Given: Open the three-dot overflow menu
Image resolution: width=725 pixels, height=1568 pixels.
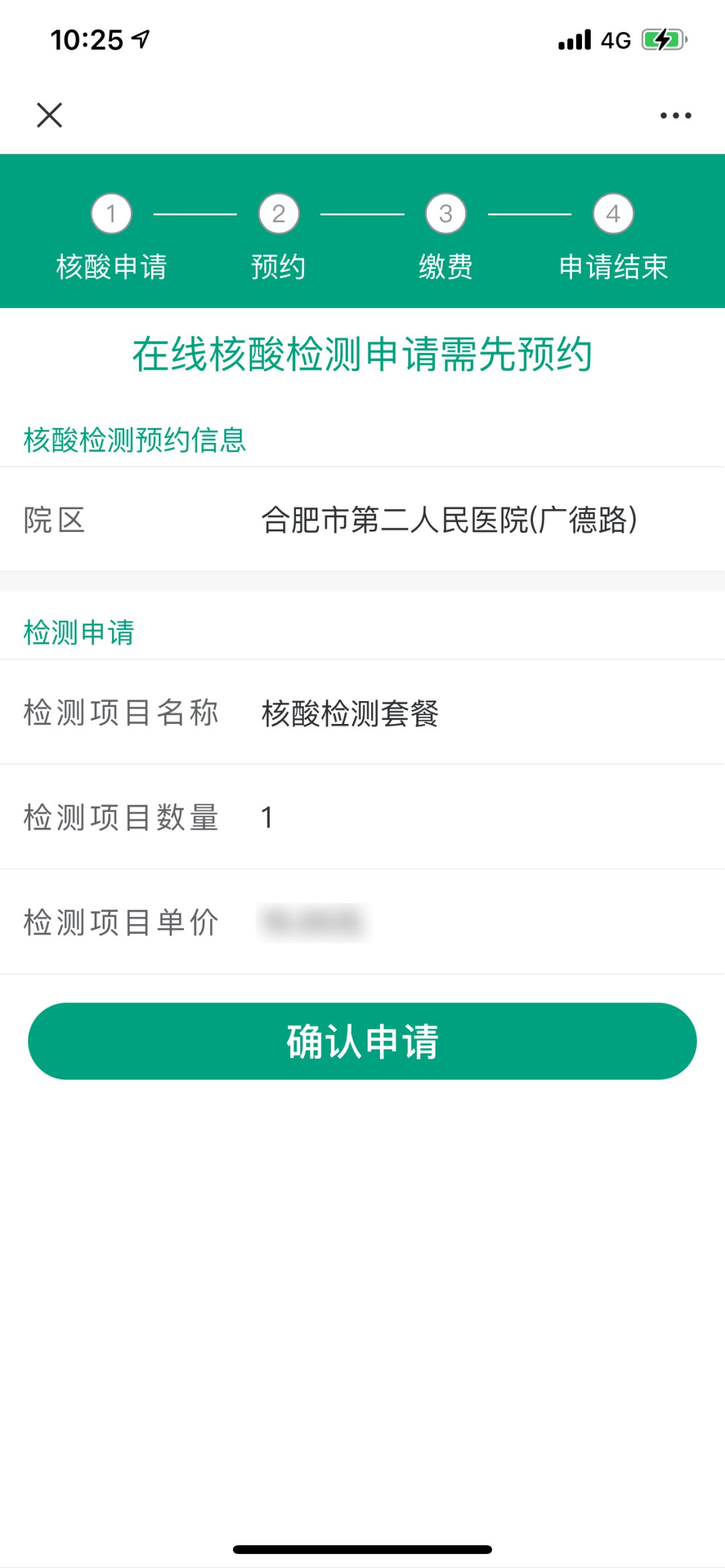Looking at the screenshot, I should (x=675, y=115).
